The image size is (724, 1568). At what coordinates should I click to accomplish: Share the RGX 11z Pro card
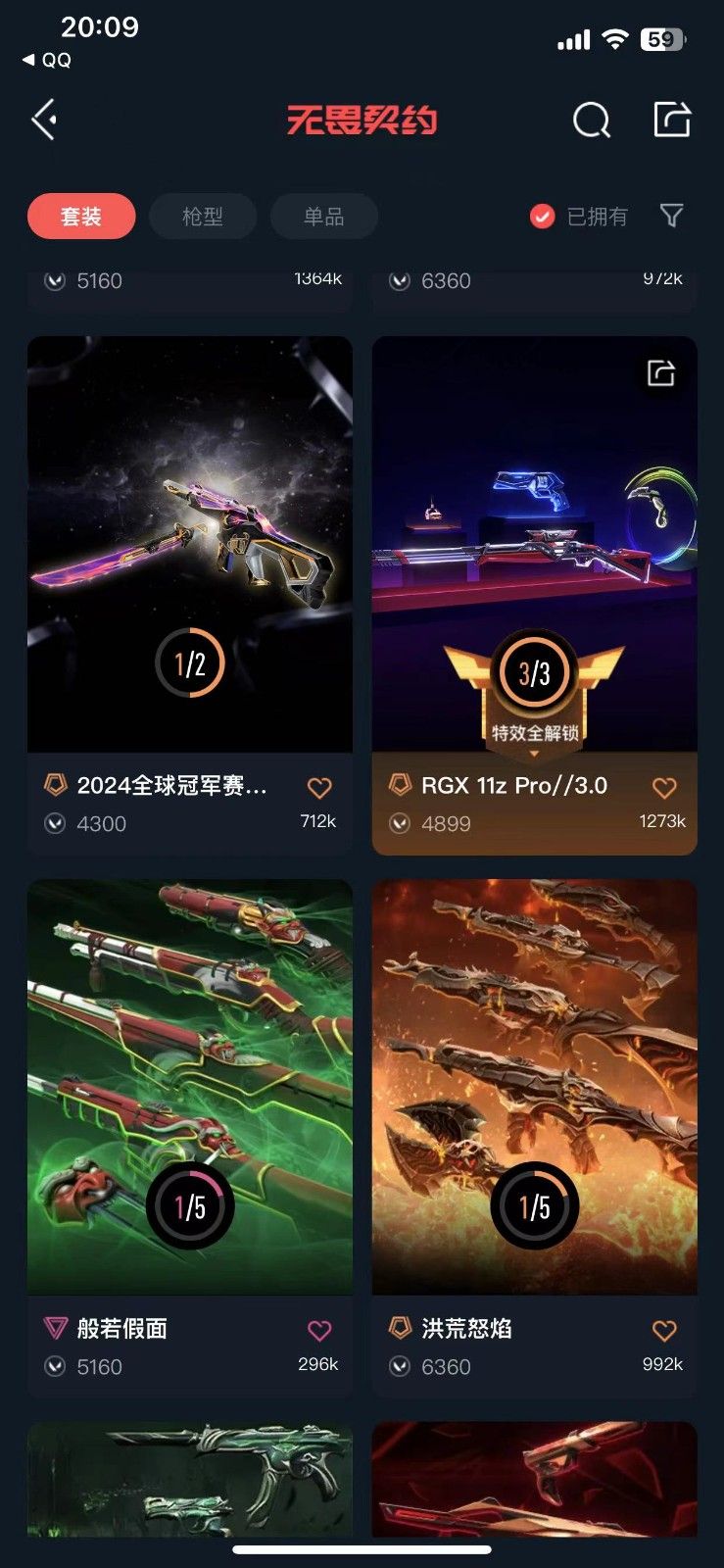point(661,372)
